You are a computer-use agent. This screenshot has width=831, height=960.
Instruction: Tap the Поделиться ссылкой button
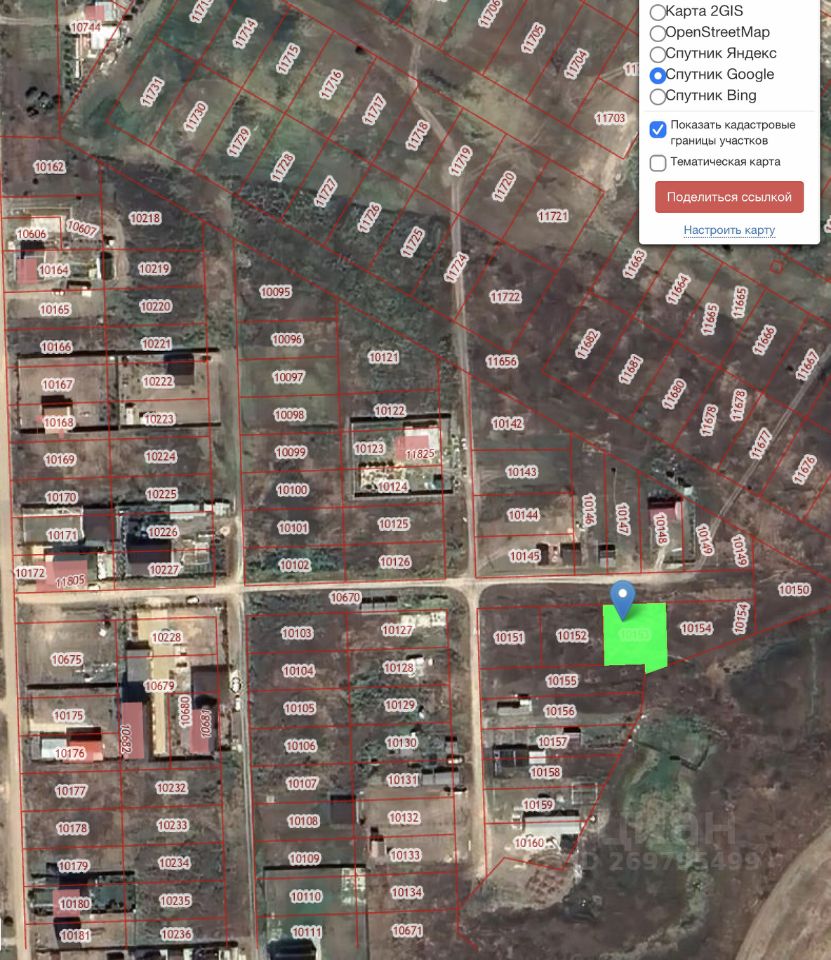coord(729,197)
